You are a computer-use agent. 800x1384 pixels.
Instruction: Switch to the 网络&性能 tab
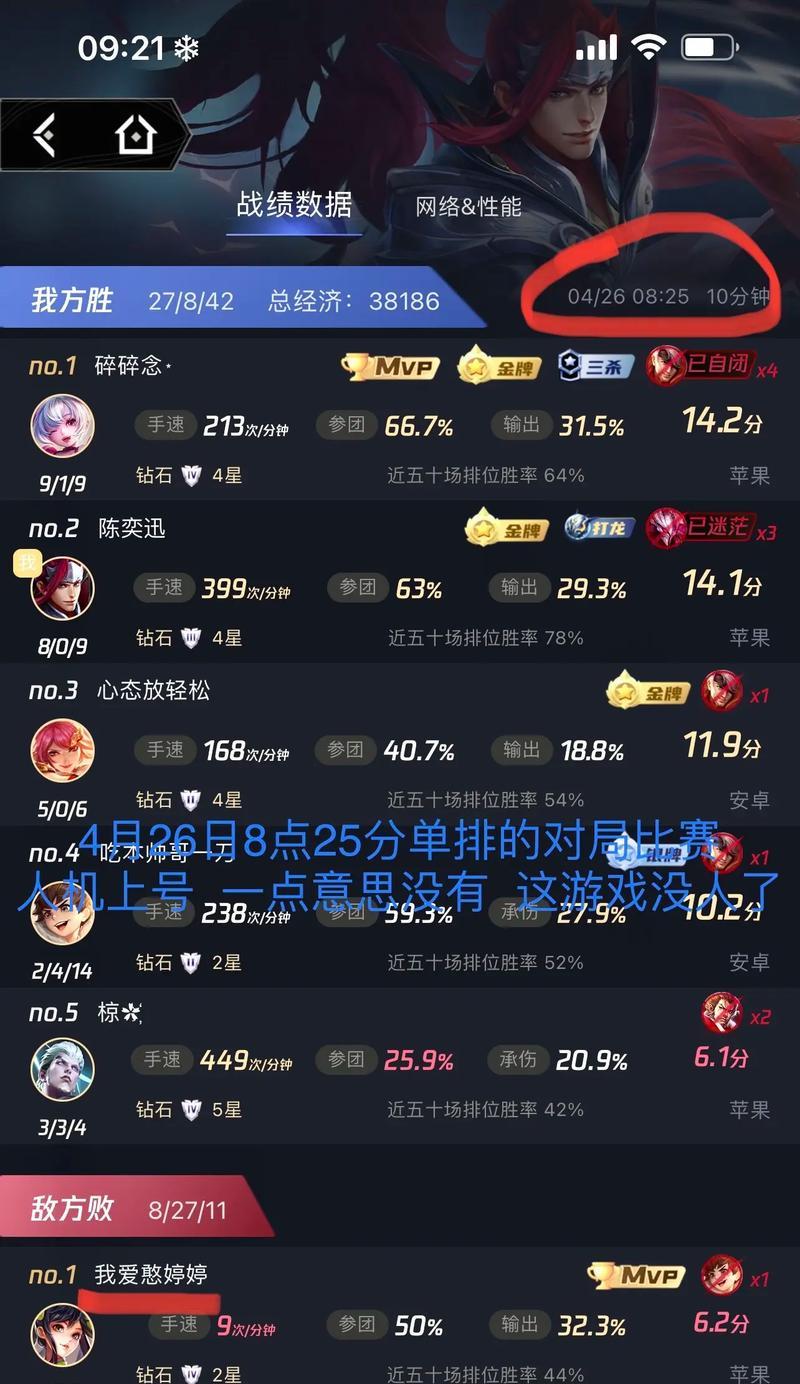click(468, 207)
